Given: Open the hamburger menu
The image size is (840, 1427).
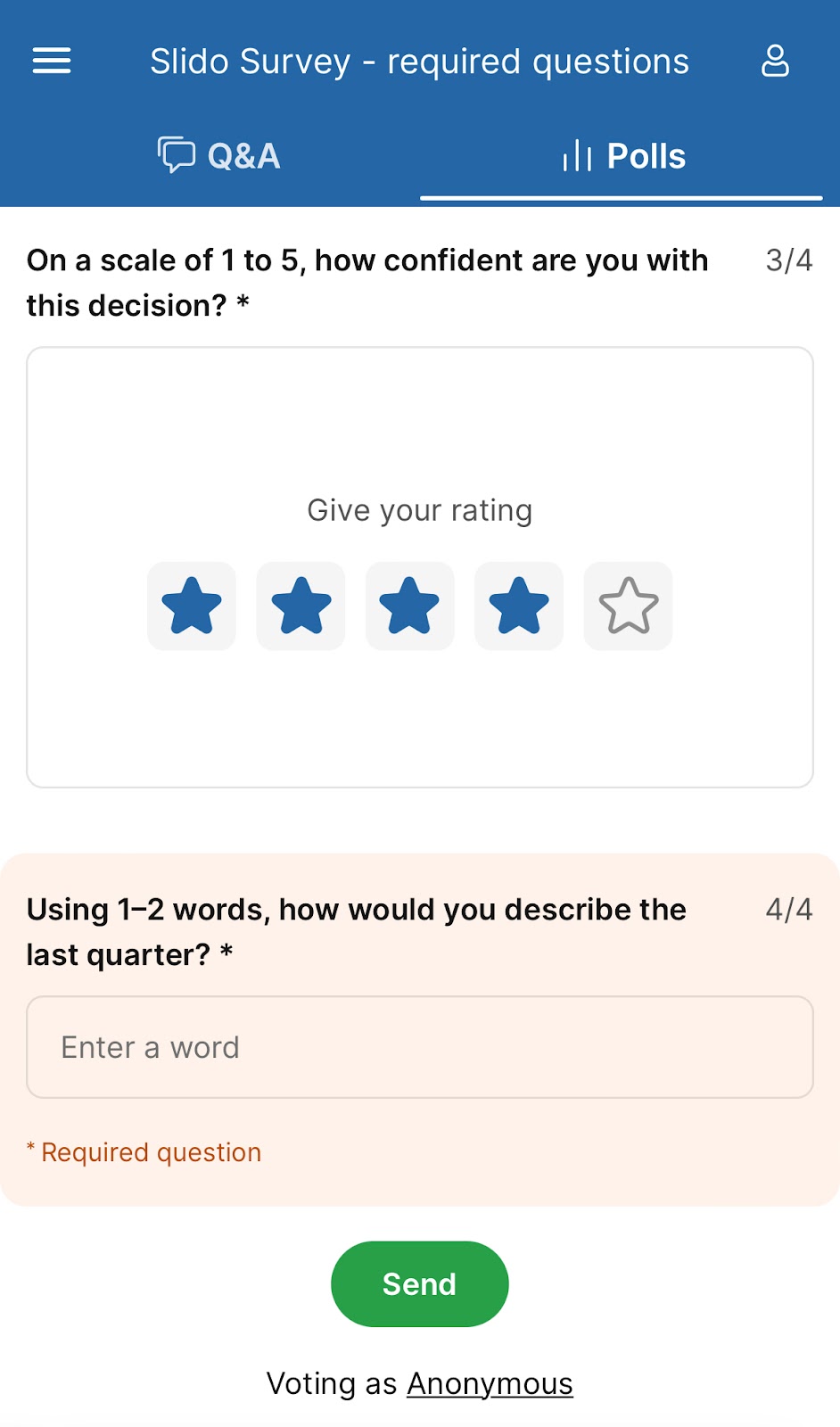Looking at the screenshot, I should pyautogui.click(x=52, y=61).
